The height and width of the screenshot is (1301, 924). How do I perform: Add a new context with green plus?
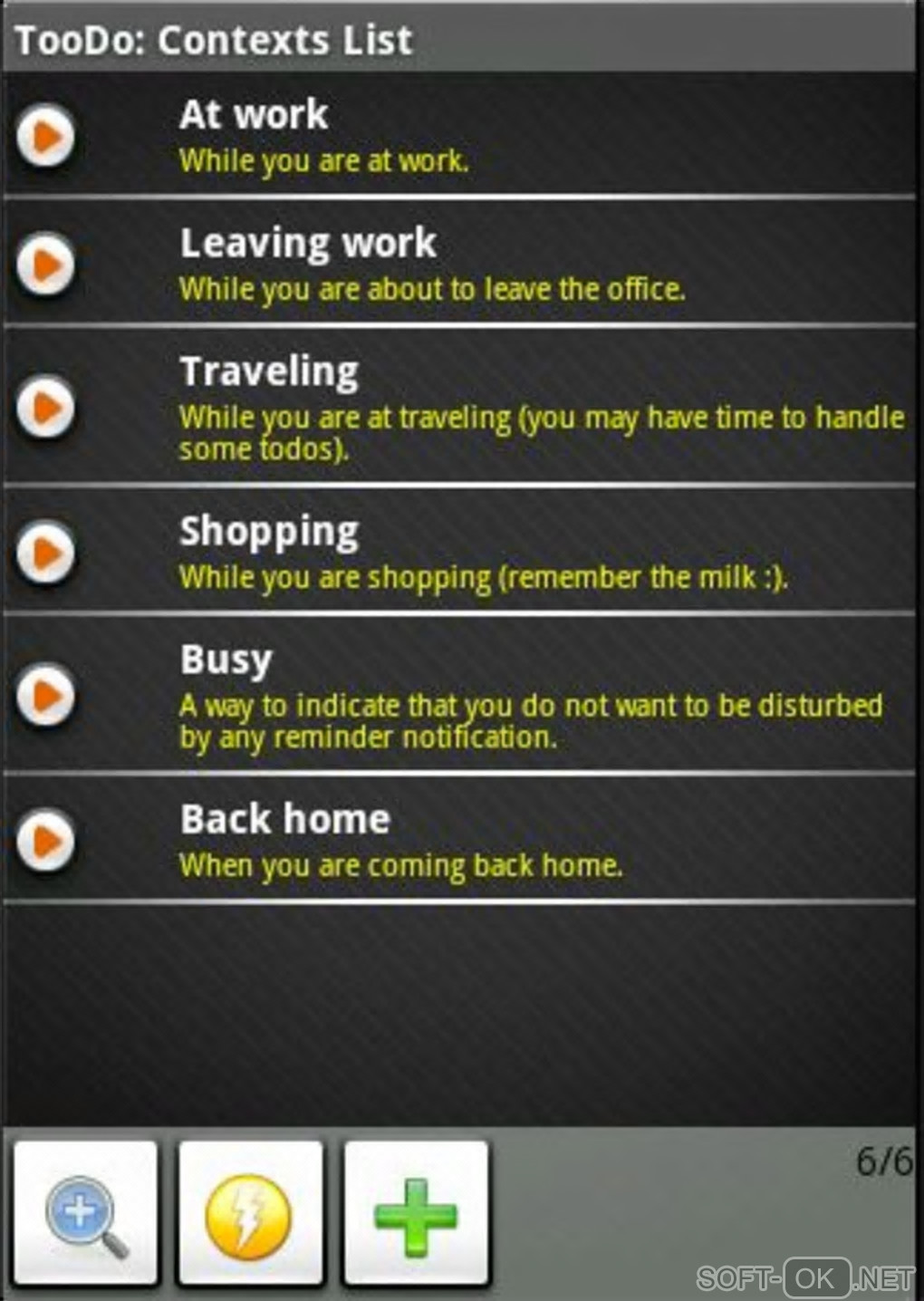[x=416, y=1212]
